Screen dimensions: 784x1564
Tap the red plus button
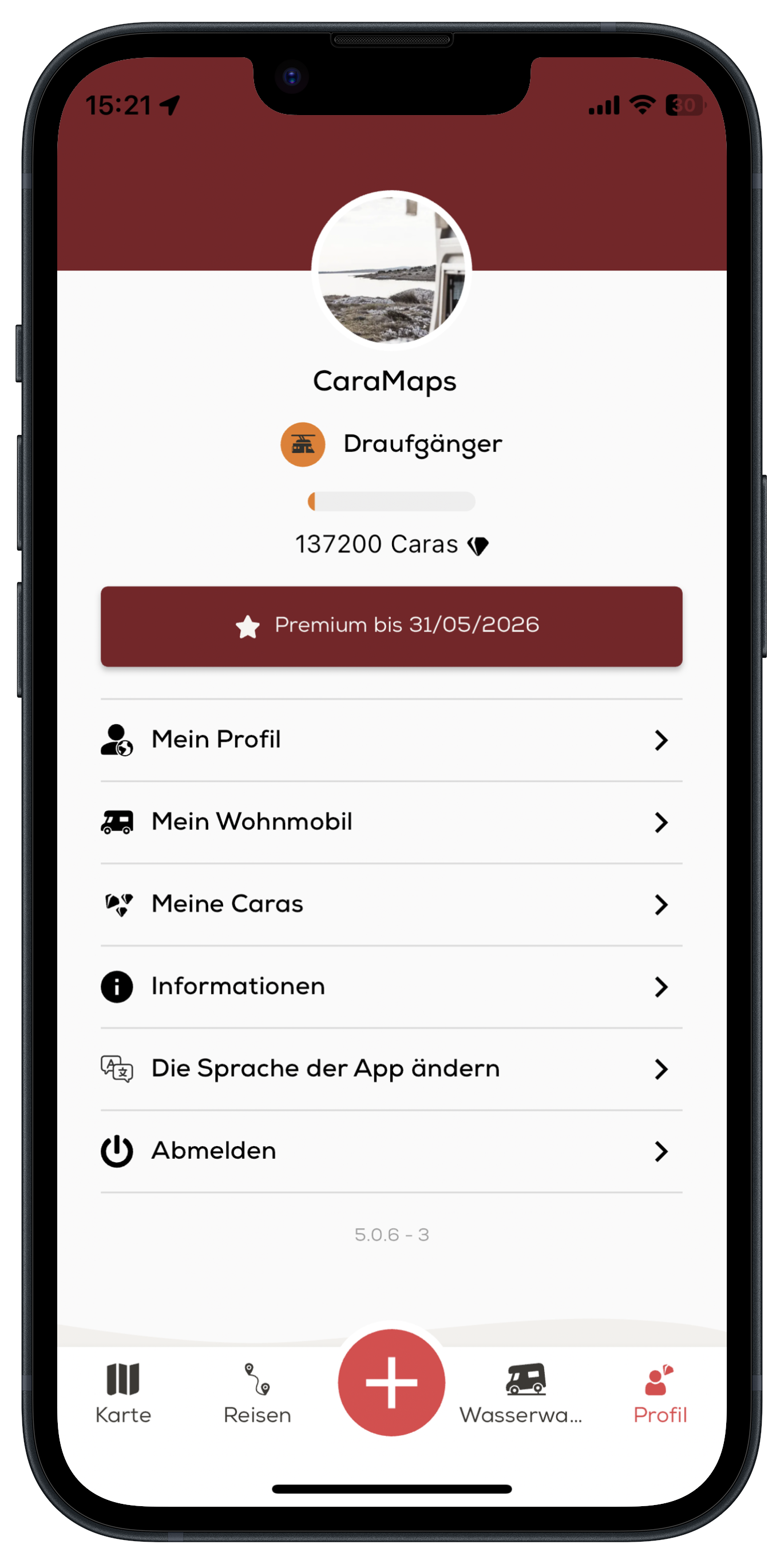(x=391, y=1383)
